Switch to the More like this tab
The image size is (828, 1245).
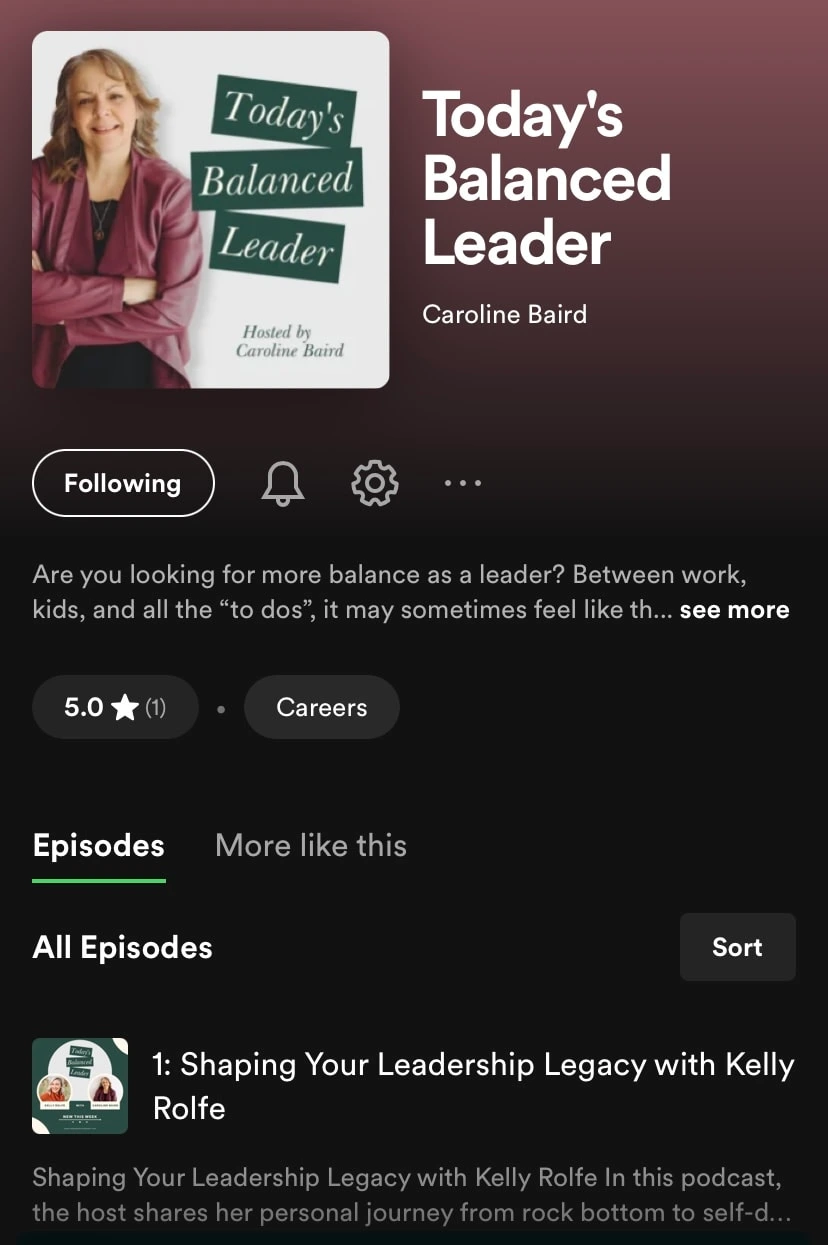pos(311,846)
